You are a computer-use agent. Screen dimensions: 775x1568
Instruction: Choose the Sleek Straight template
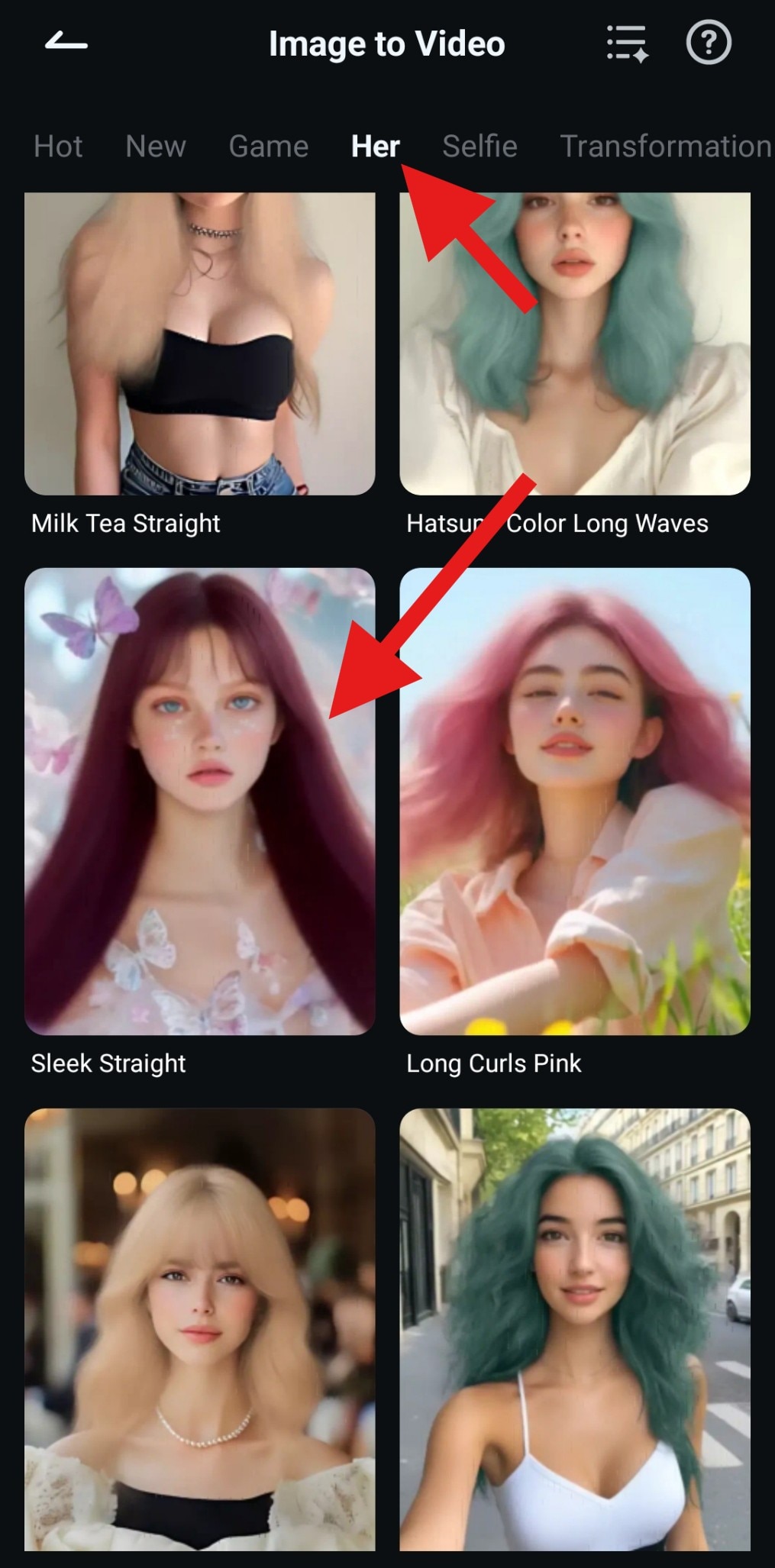199,802
